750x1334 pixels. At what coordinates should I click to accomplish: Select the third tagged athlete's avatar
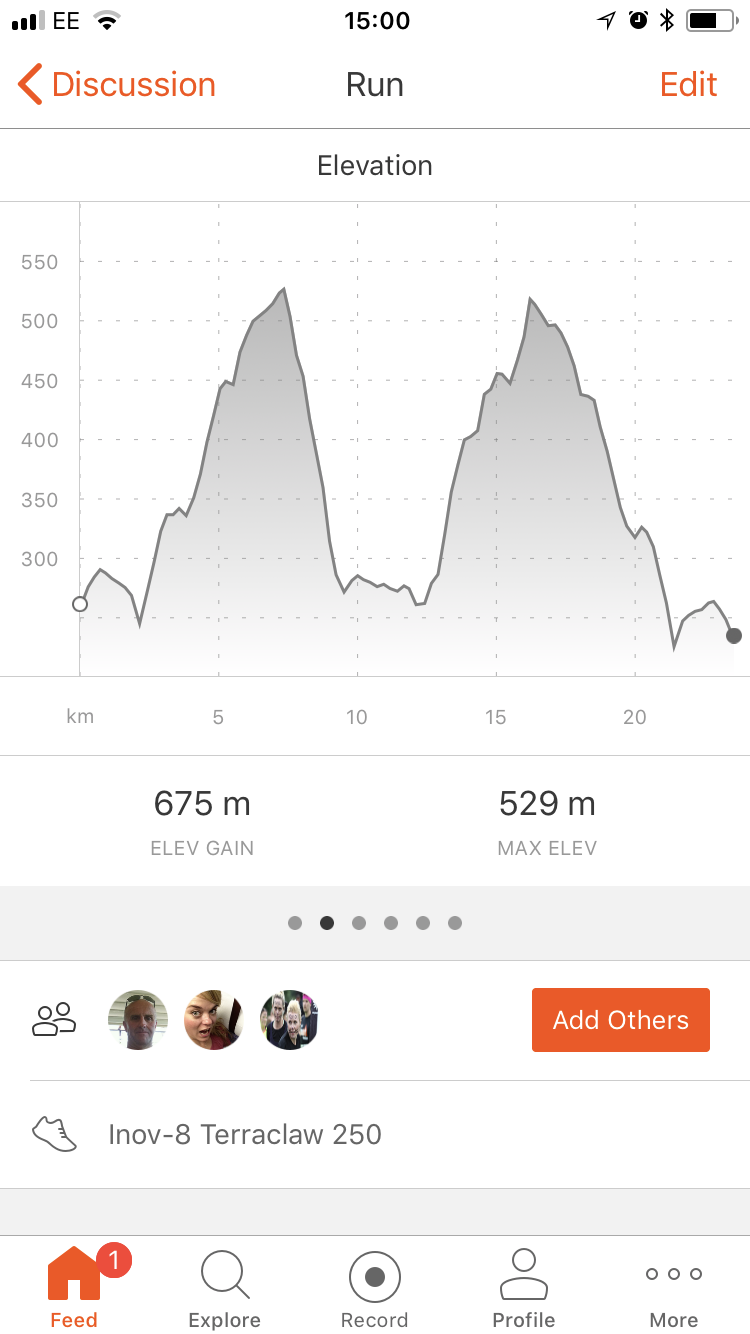pyautogui.click(x=290, y=1020)
